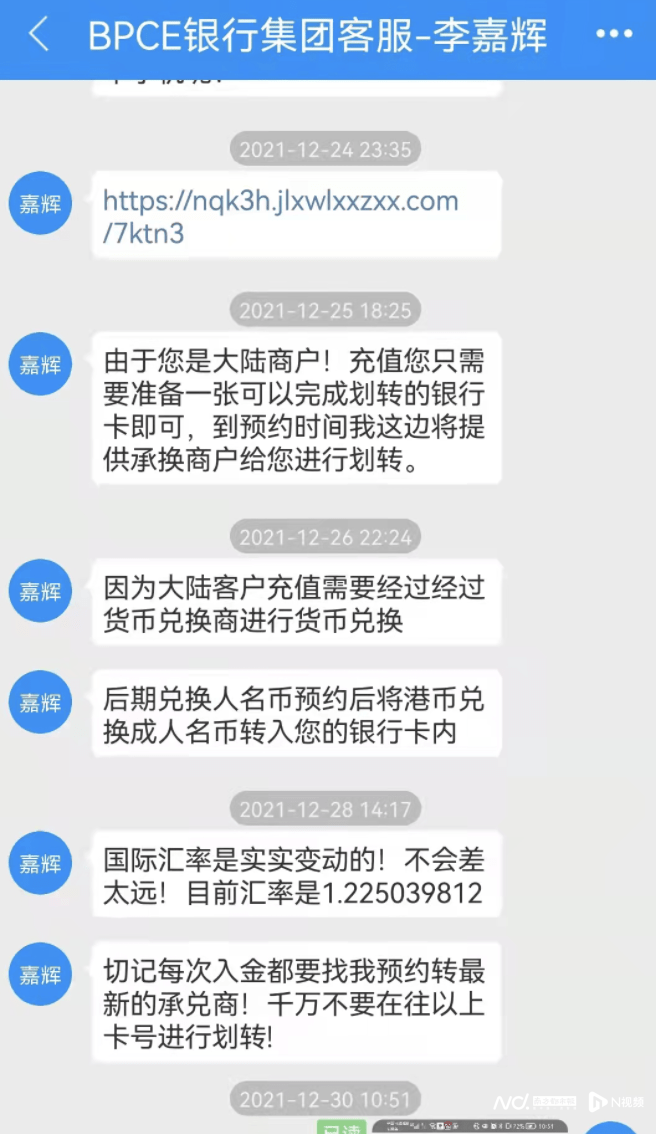Go back from the BPCE chat
The height and width of the screenshot is (1134, 656).
(x=38, y=35)
